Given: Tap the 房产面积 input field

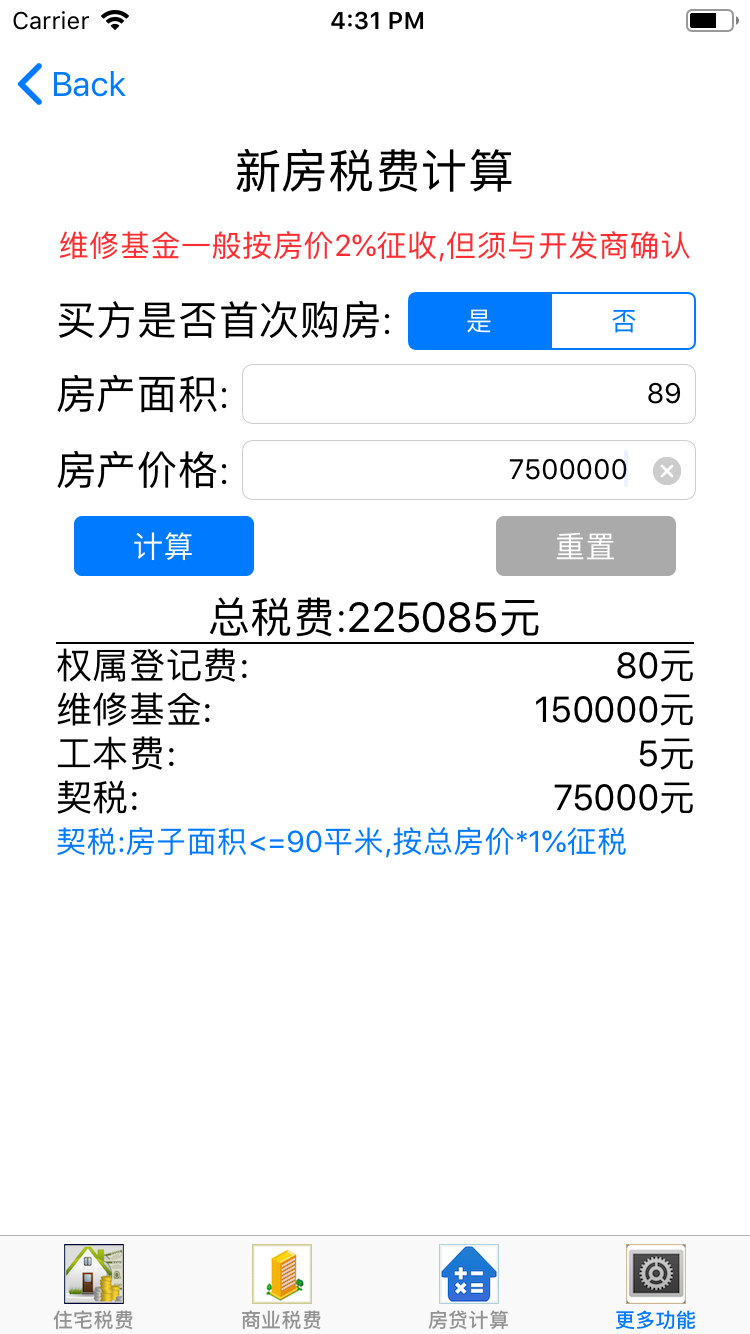Looking at the screenshot, I should [468, 394].
